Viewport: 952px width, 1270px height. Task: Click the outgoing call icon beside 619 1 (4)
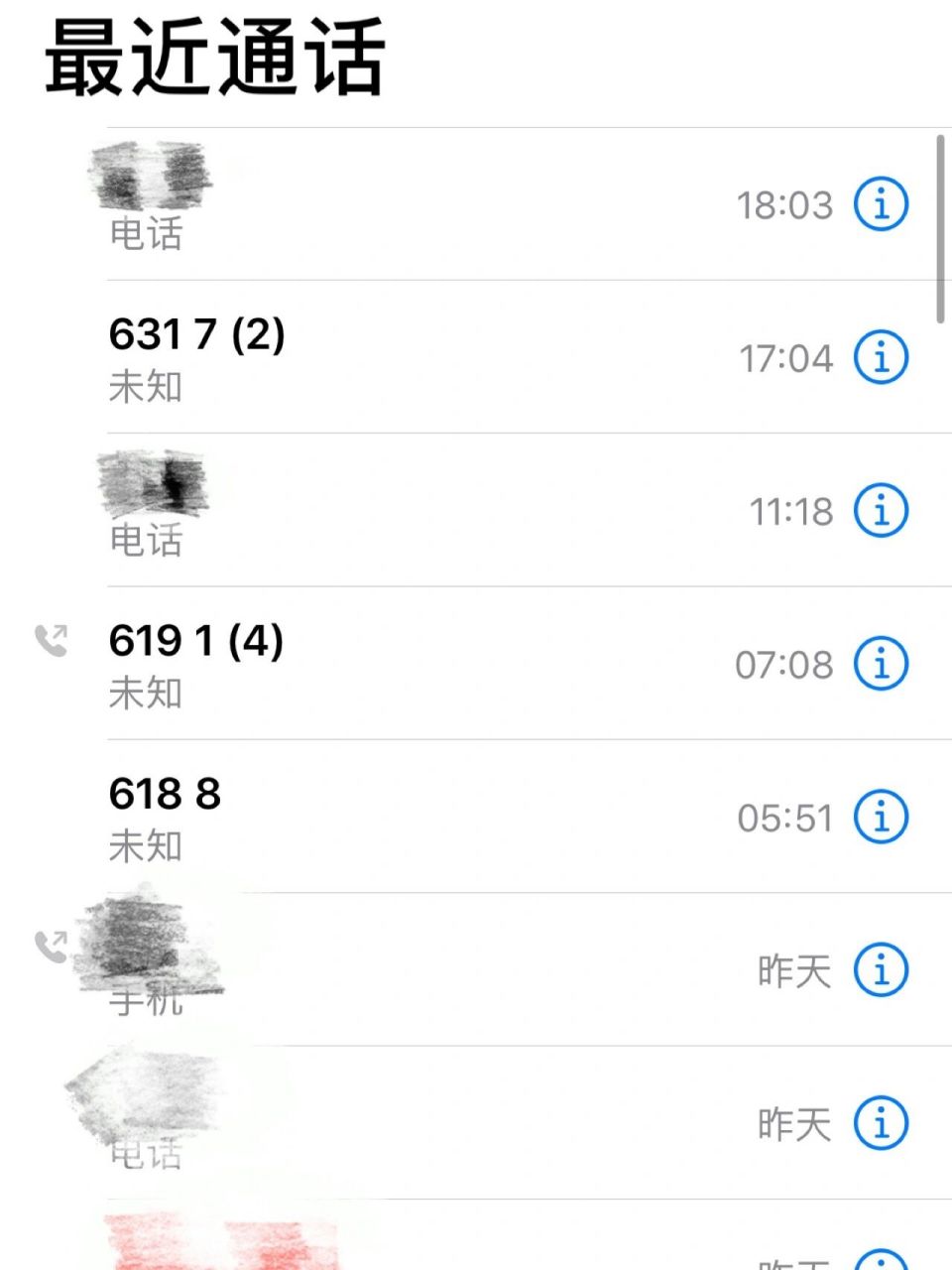coord(52,640)
